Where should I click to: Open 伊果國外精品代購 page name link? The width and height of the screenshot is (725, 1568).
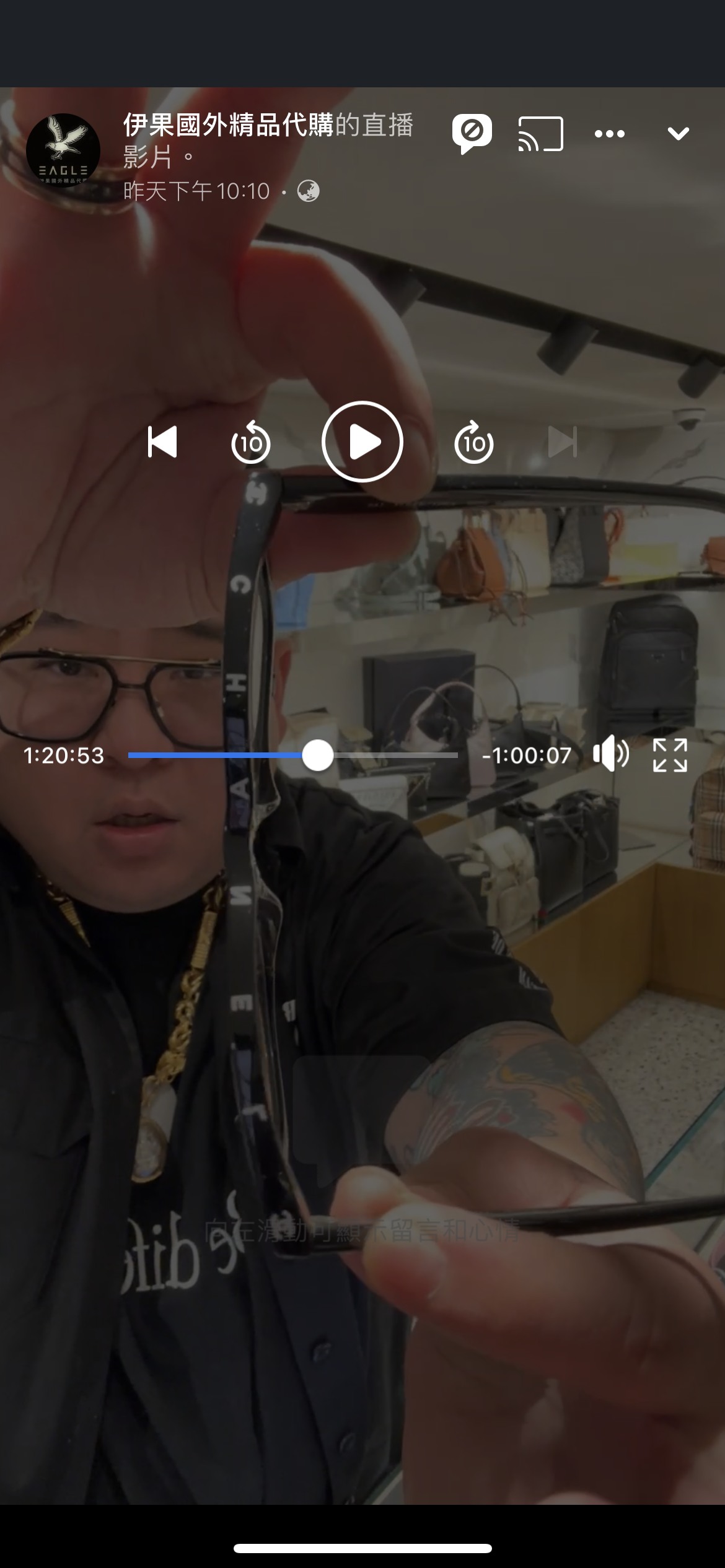pos(228,125)
